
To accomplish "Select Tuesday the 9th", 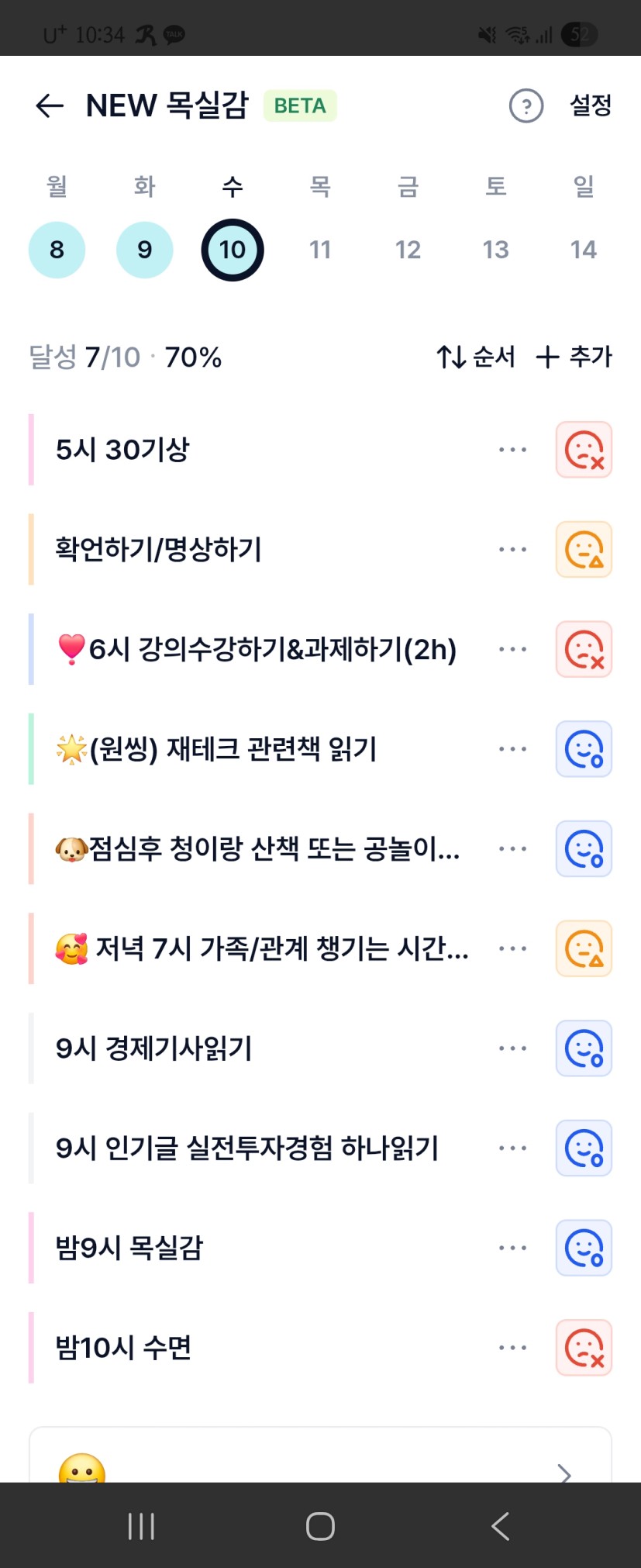I will tap(144, 250).
